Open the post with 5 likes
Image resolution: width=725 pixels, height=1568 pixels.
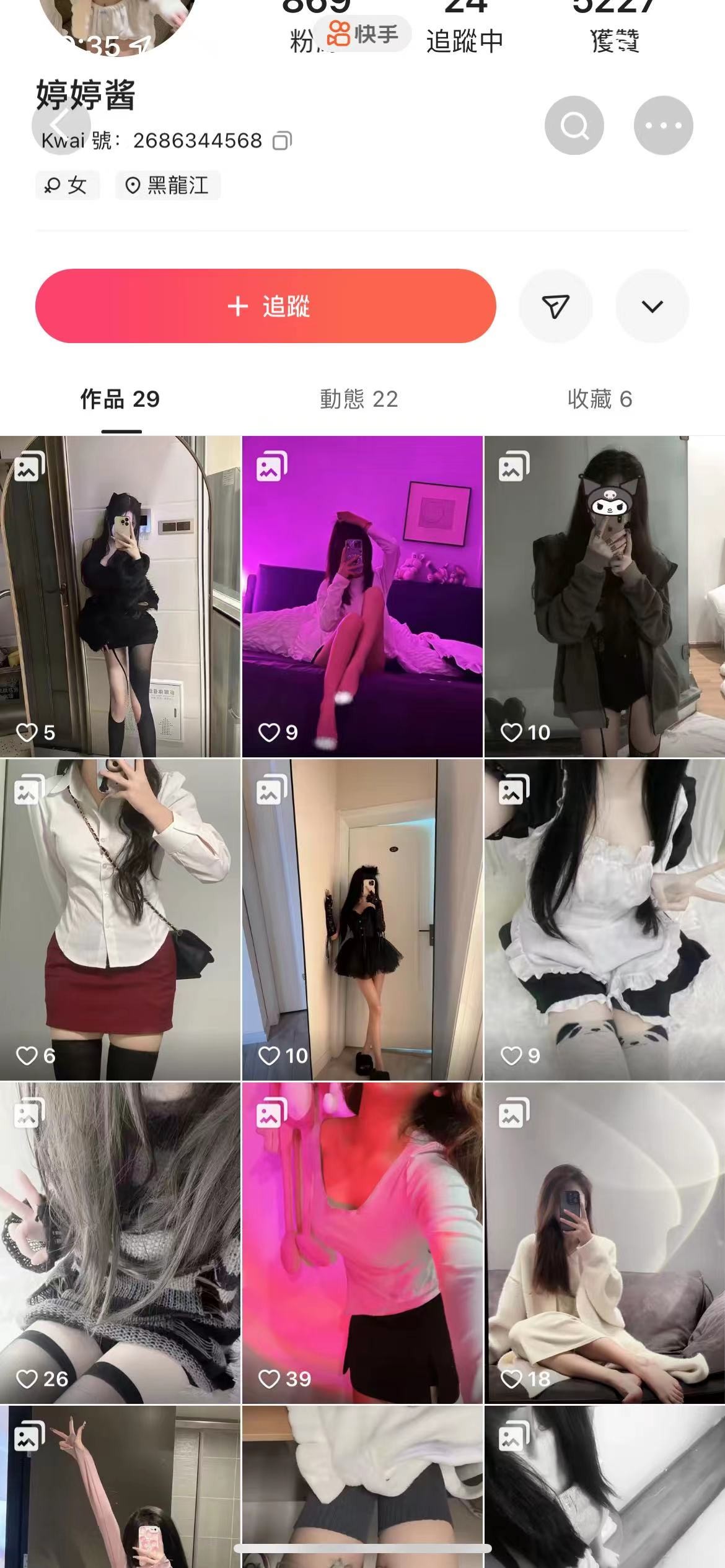[120, 596]
